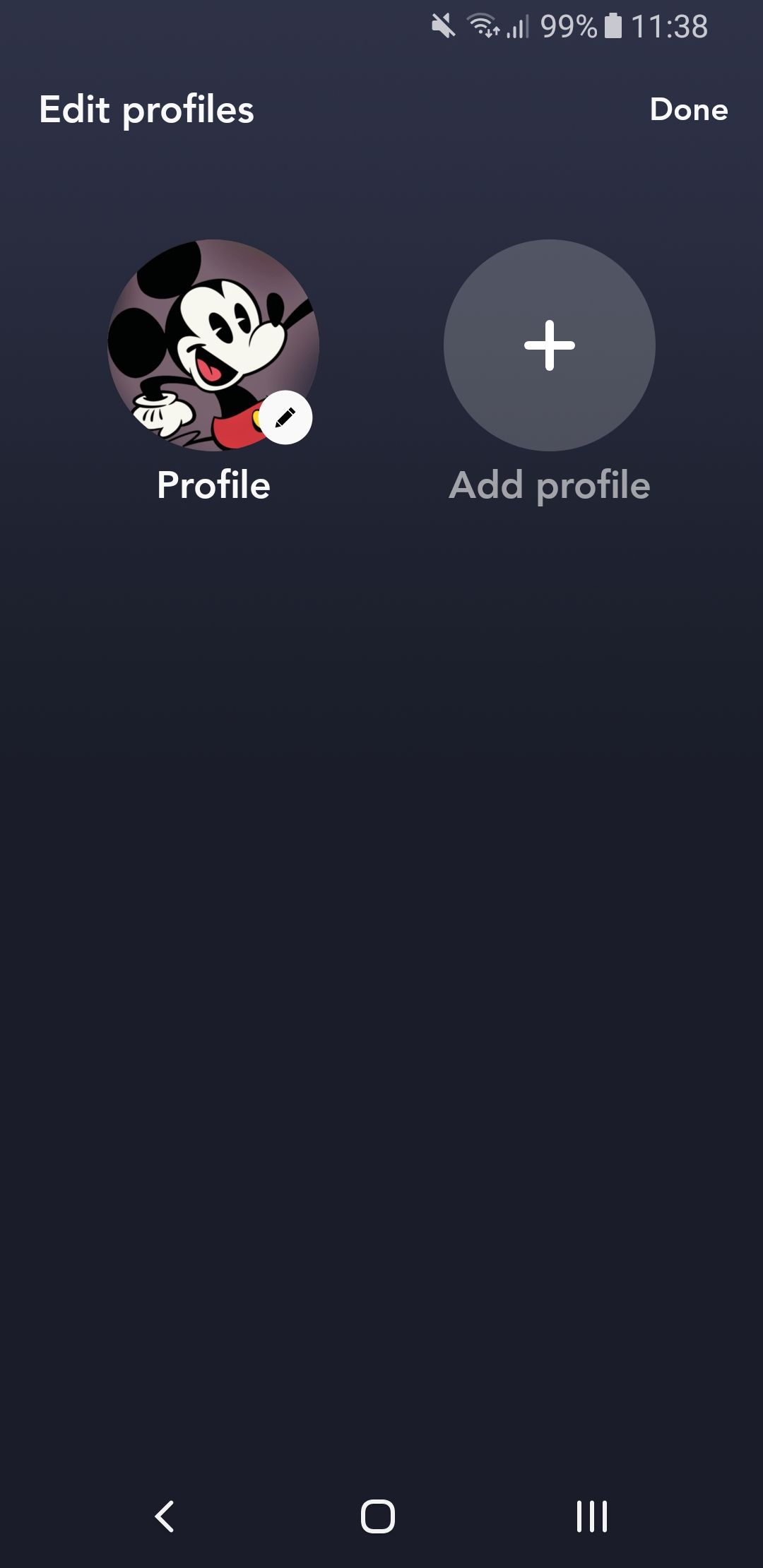The height and width of the screenshot is (1568, 763).
Task: Tap the Edit profiles screen title
Action: click(146, 110)
